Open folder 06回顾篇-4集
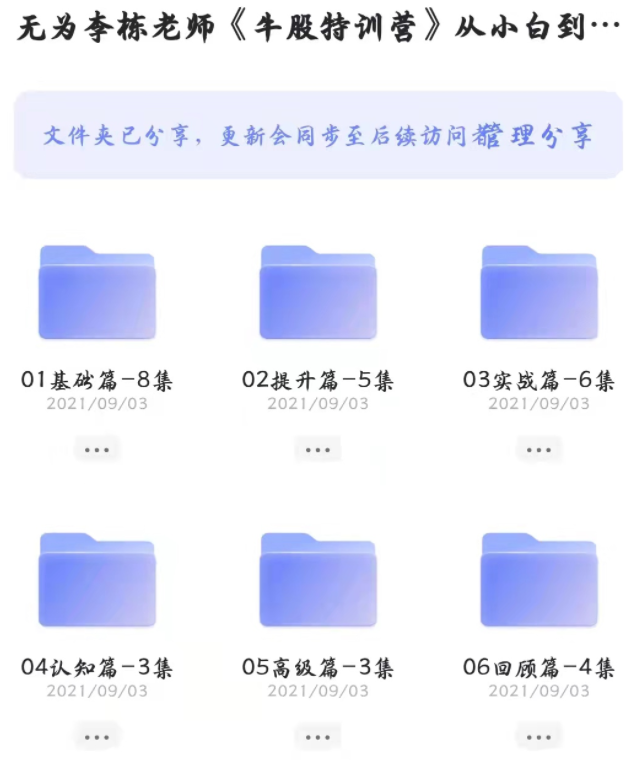637x781 pixels. click(x=539, y=580)
